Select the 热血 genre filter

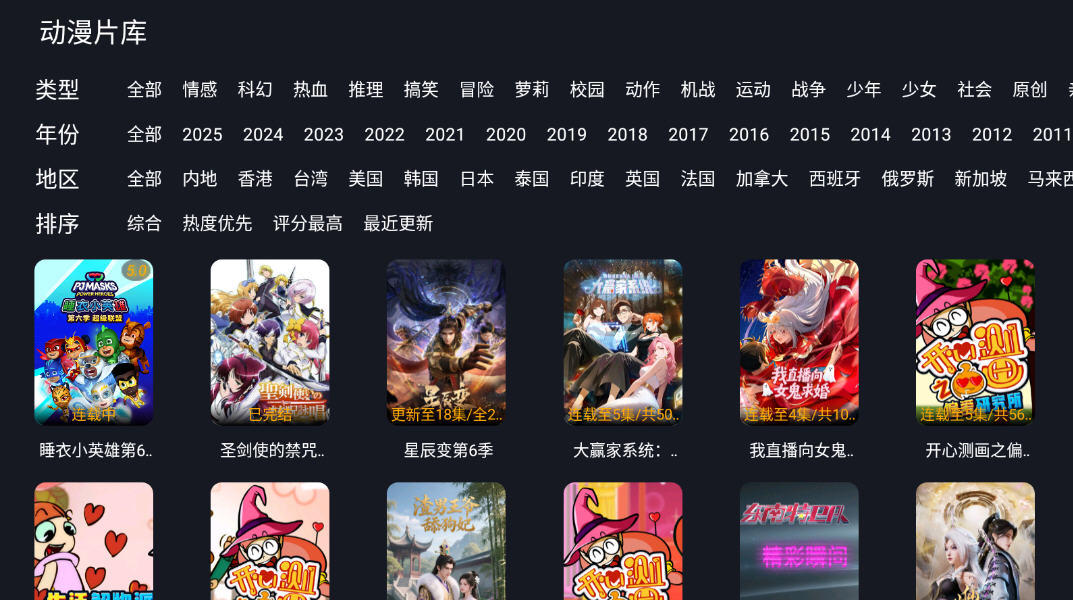(x=310, y=90)
